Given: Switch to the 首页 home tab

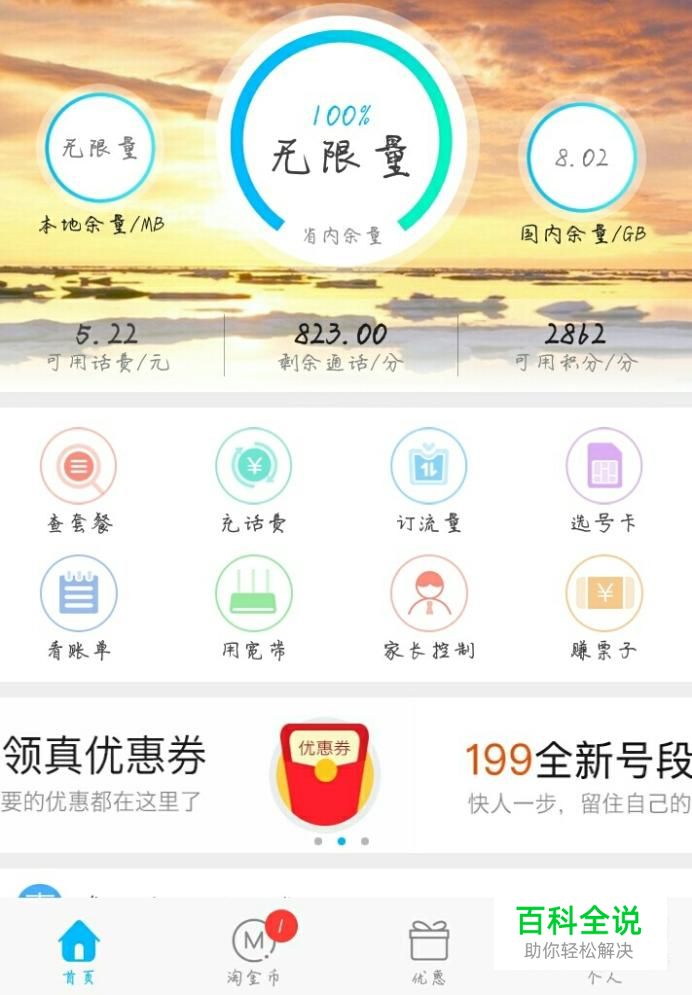Looking at the screenshot, I should tap(78, 950).
